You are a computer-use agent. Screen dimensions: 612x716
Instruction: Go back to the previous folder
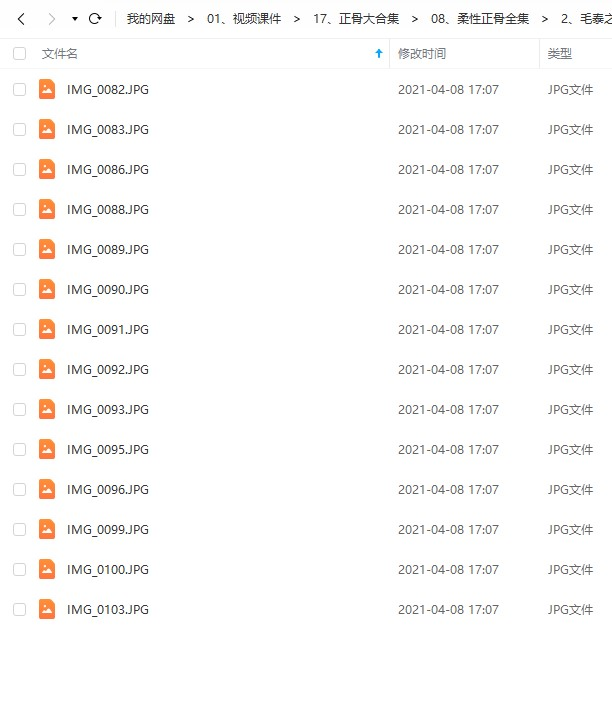click(x=21, y=19)
